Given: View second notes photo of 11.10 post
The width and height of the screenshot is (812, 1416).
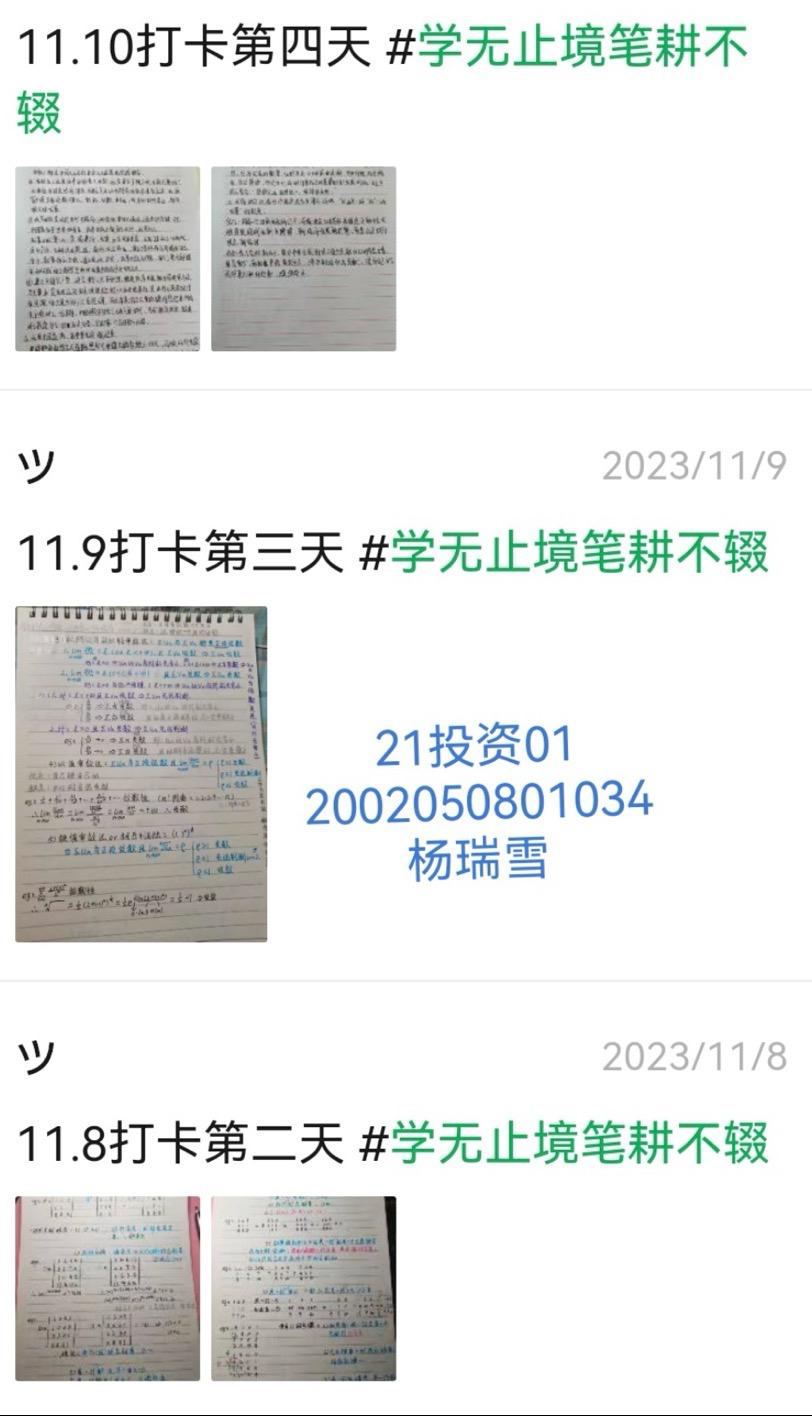Looking at the screenshot, I should coord(303,259).
